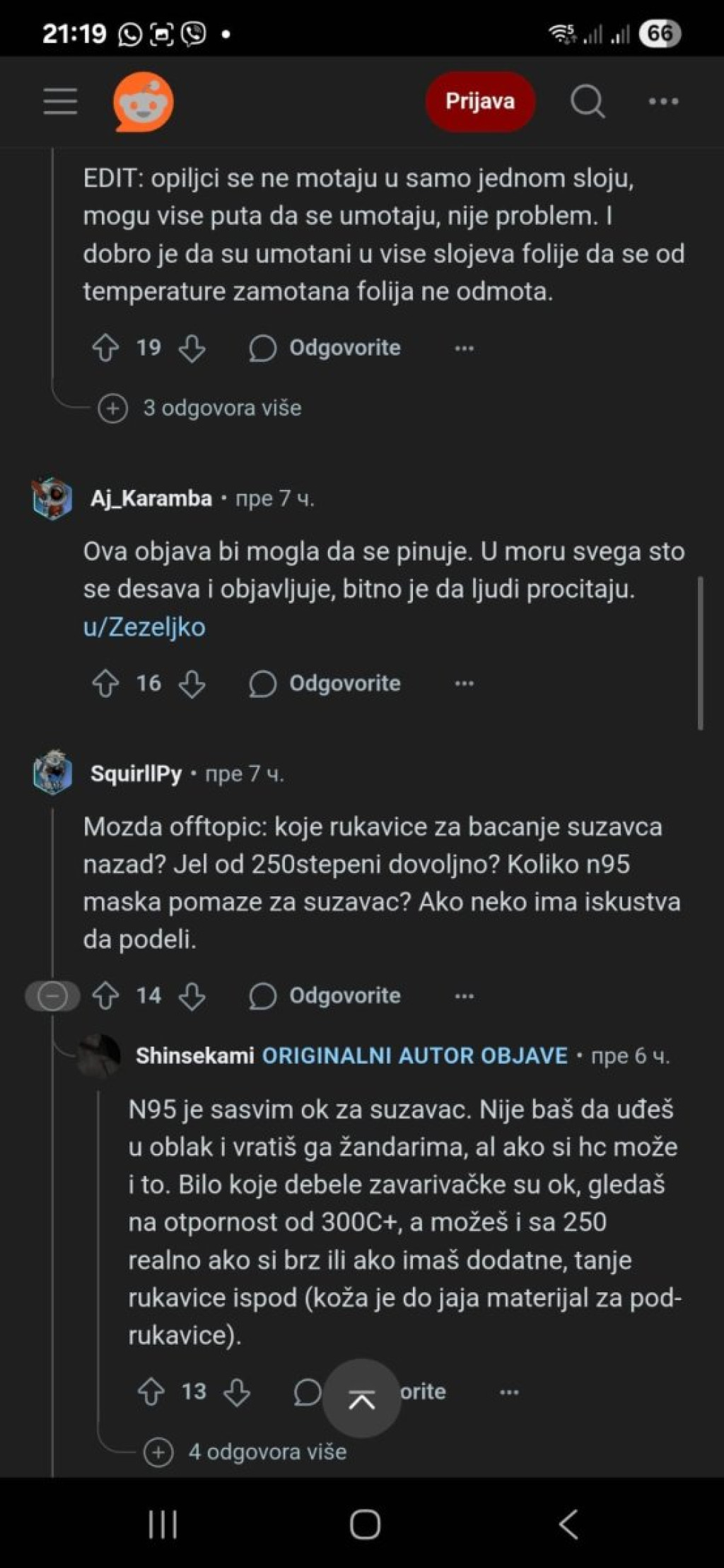This screenshot has width=724, height=1568.
Task: Upvote Aj_Karamba's comment
Action: 106,684
